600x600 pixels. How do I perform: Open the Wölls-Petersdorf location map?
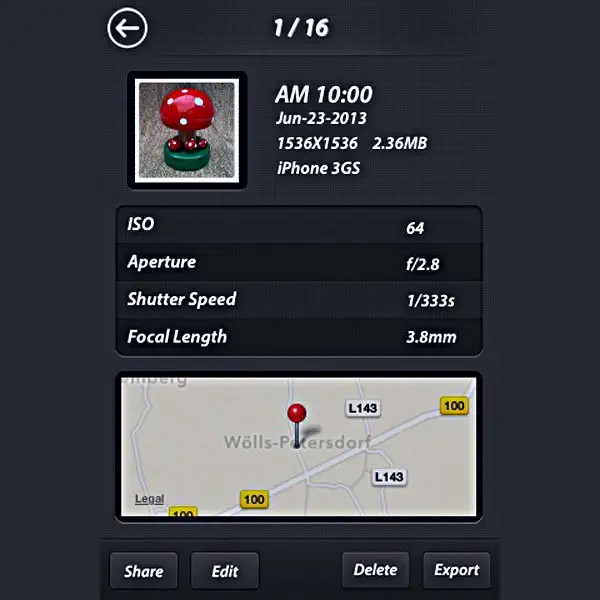[x=300, y=447]
